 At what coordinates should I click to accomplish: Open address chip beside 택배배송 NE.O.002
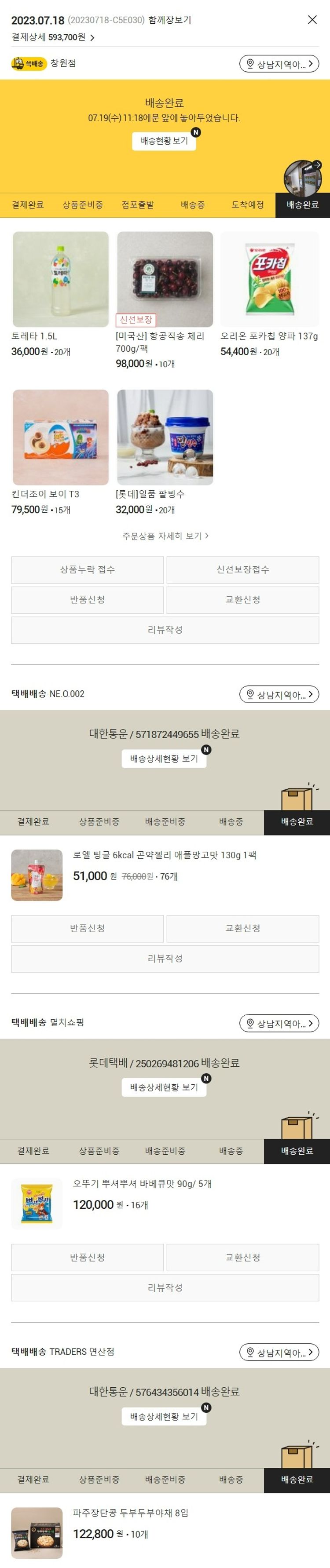click(279, 695)
